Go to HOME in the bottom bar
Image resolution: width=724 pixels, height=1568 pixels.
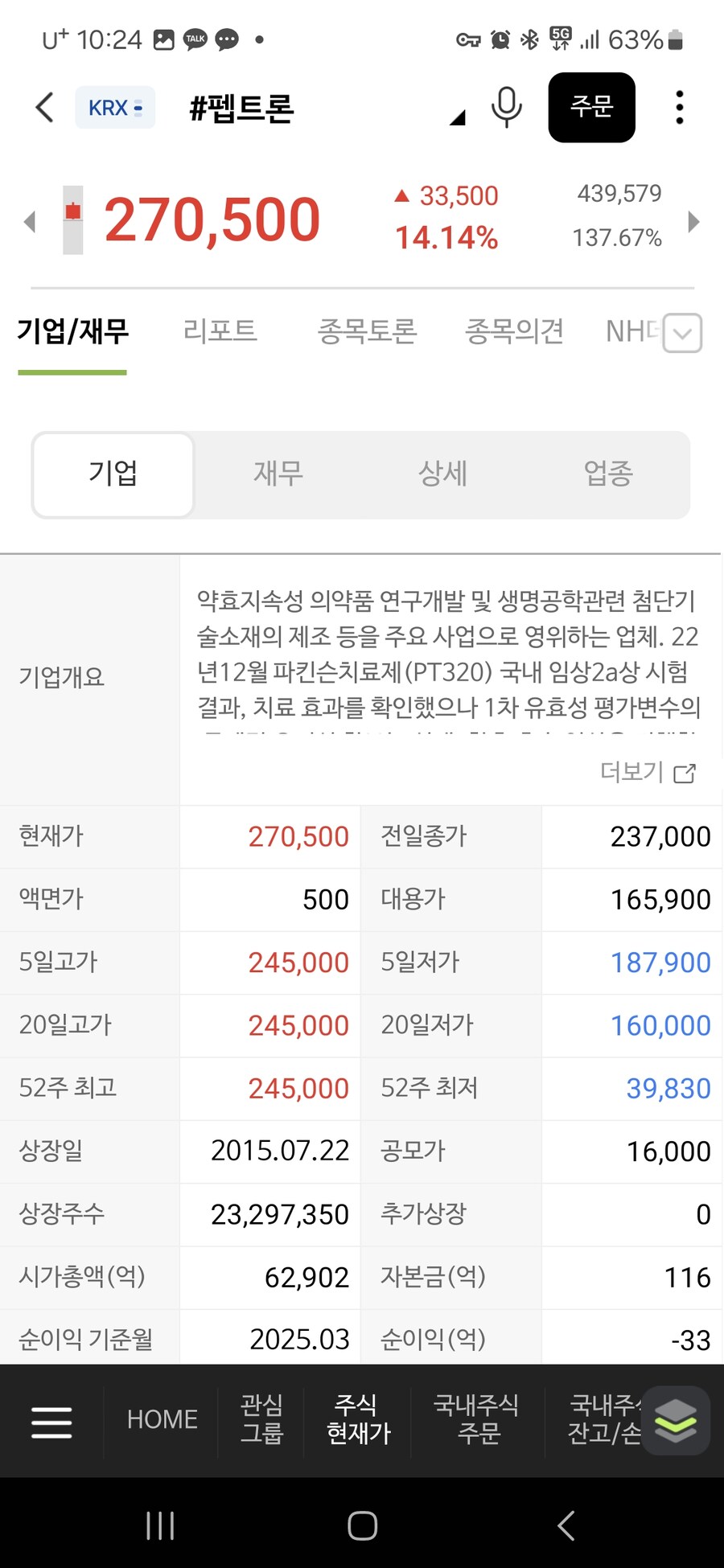[x=162, y=1419]
